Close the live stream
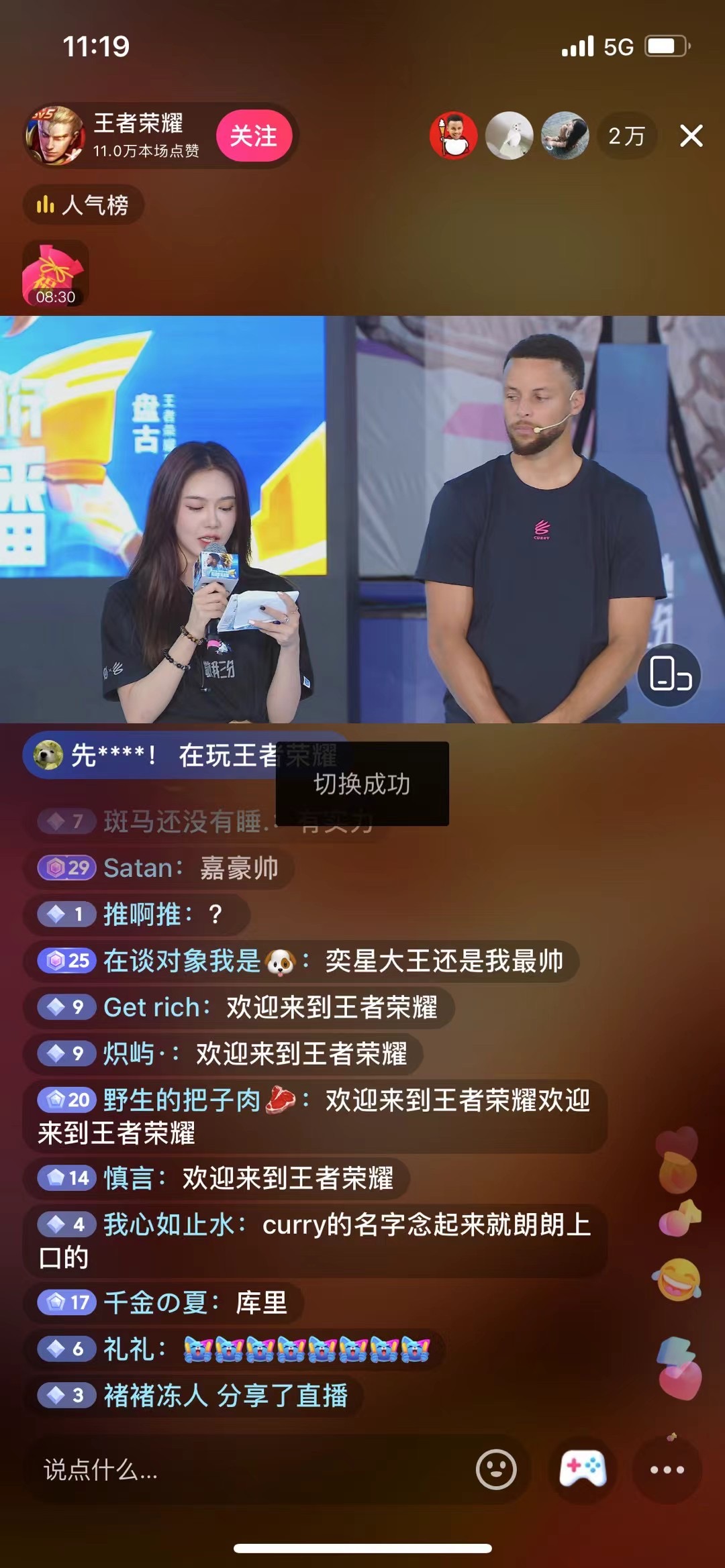 click(x=691, y=136)
